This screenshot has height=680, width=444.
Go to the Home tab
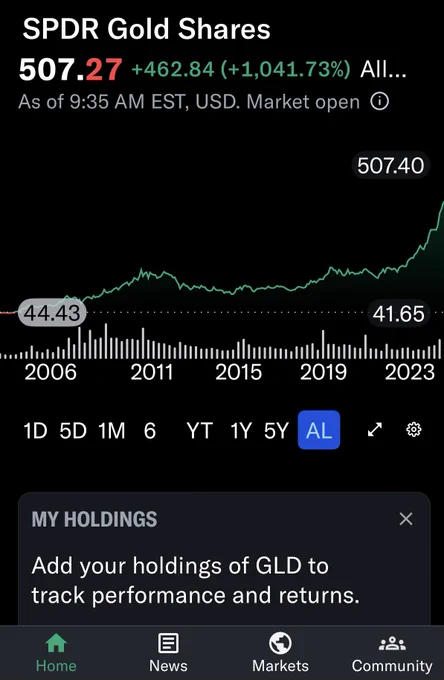tap(56, 653)
